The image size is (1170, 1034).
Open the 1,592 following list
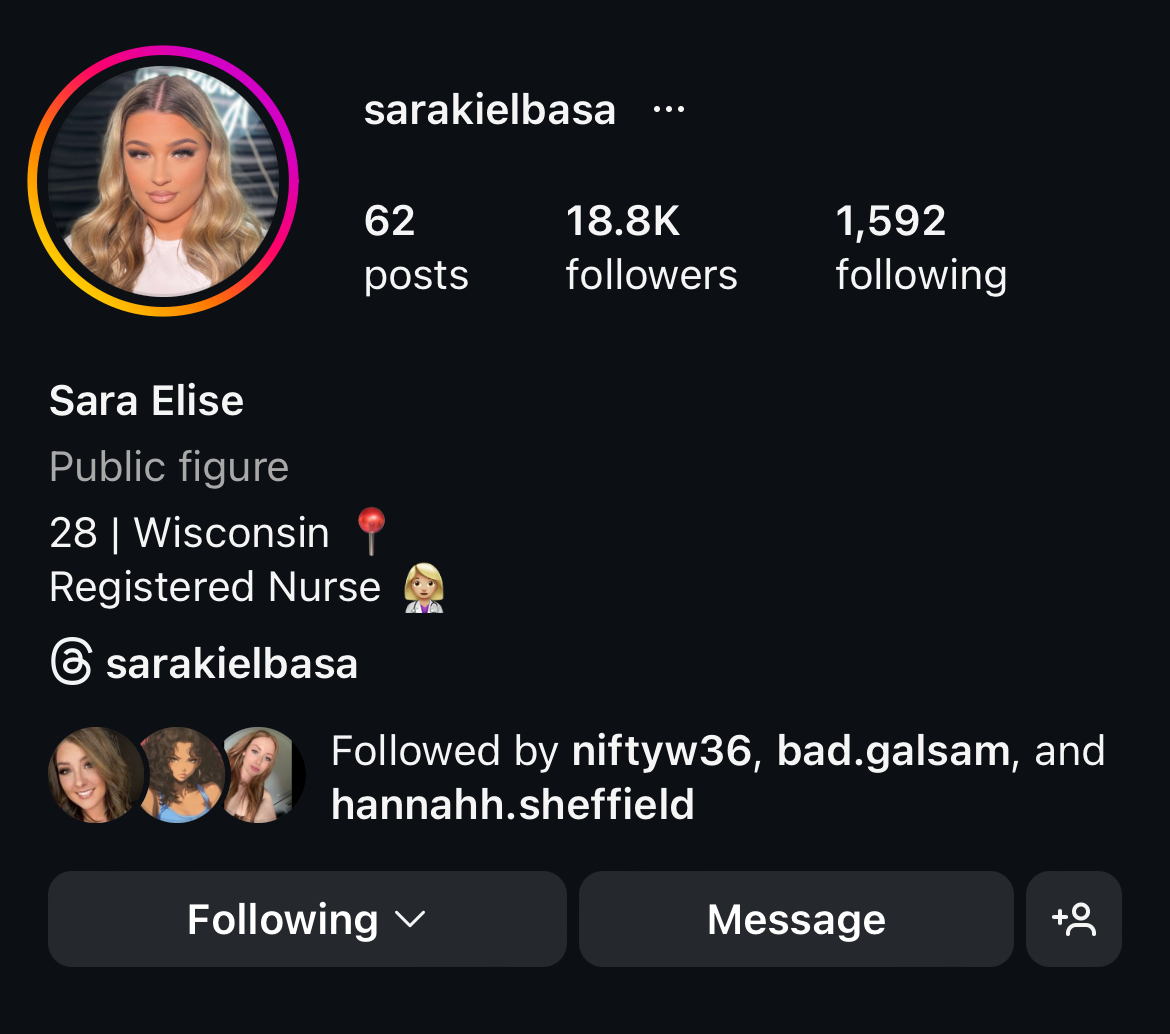tap(920, 247)
